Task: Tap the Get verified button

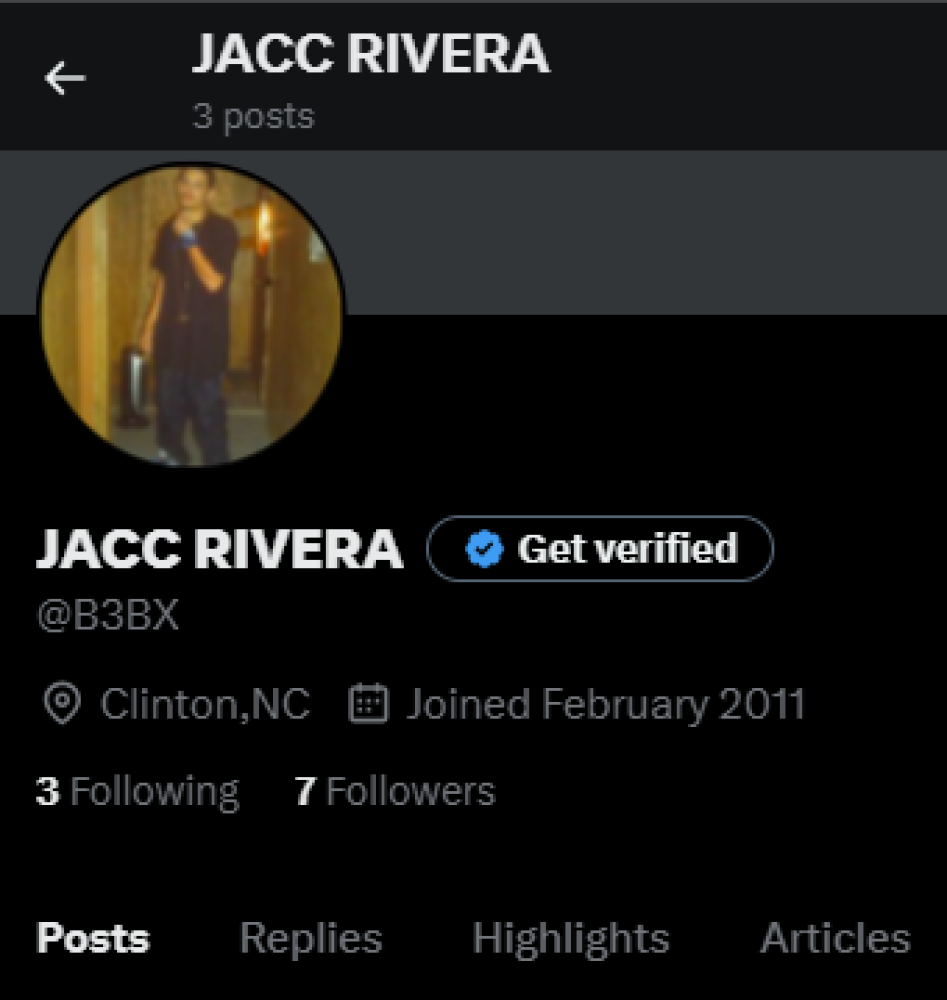Action: (600, 548)
